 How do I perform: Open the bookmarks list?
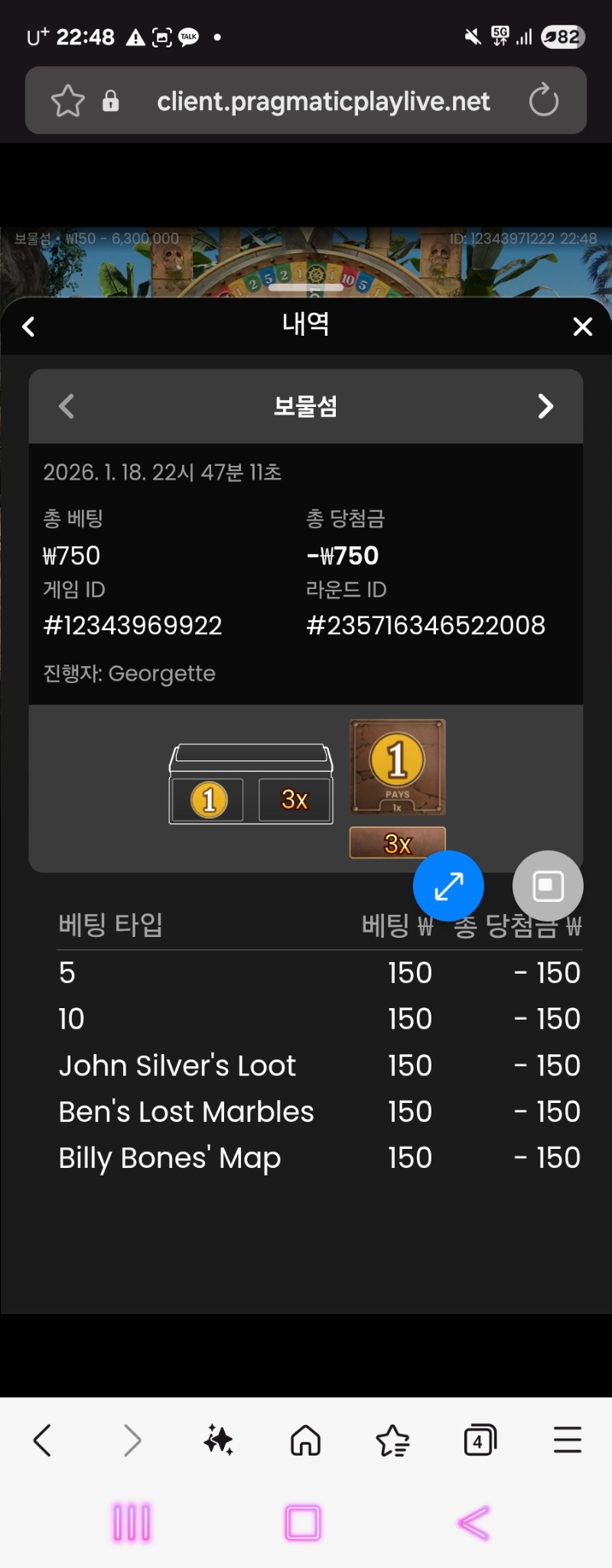click(393, 1441)
